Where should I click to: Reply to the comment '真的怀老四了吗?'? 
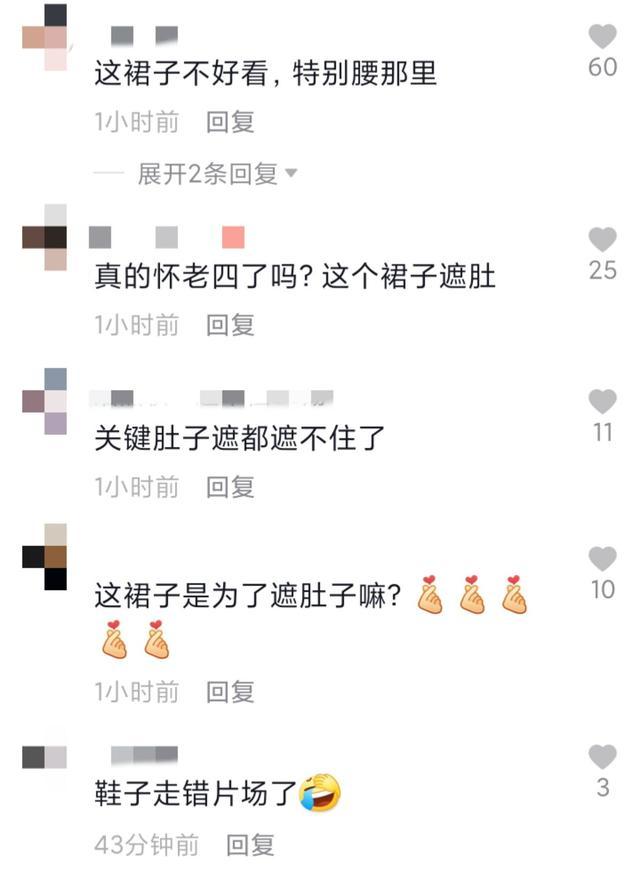pos(230,324)
